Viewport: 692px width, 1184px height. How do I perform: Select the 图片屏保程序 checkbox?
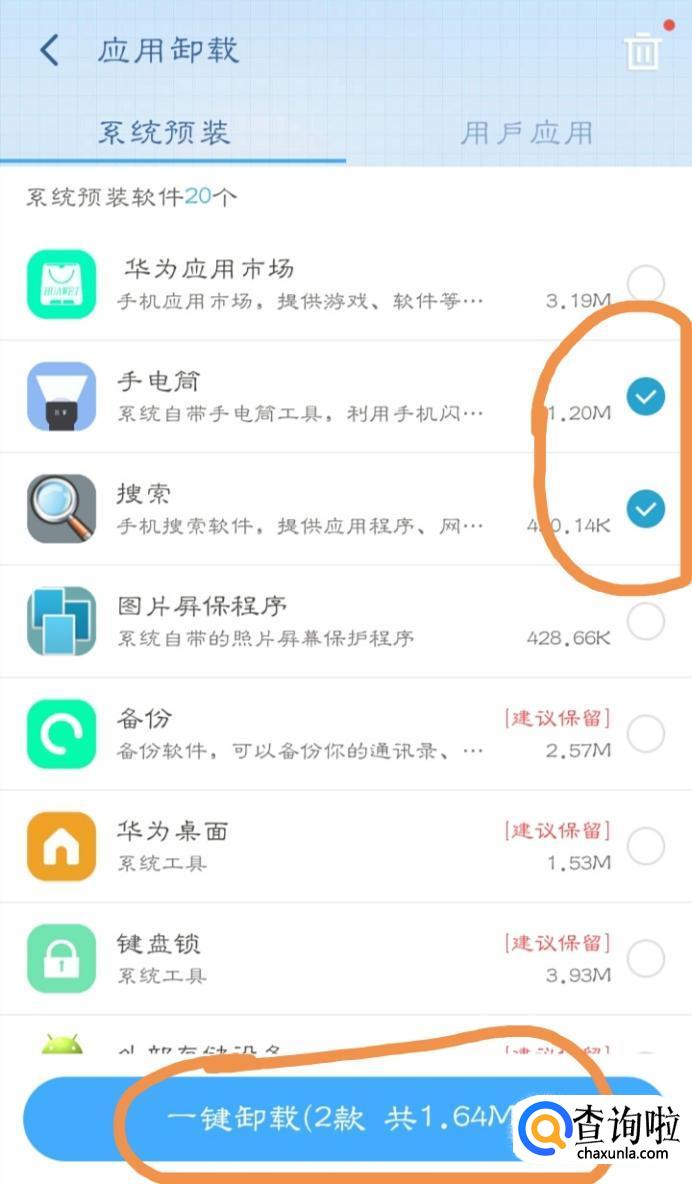(x=646, y=621)
